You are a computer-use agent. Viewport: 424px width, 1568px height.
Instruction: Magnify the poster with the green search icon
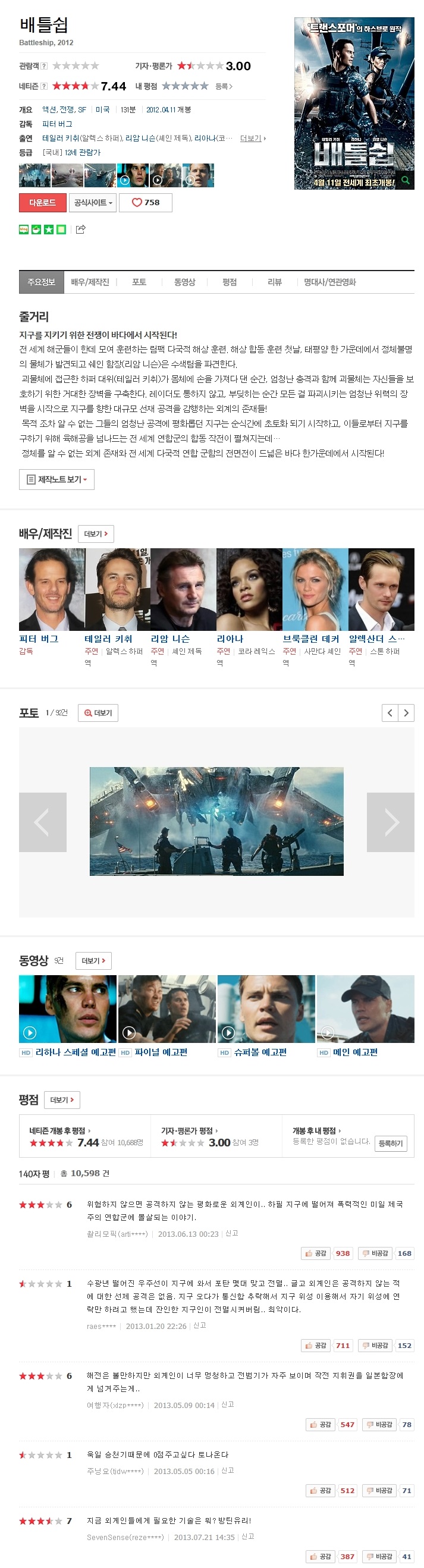405,180
